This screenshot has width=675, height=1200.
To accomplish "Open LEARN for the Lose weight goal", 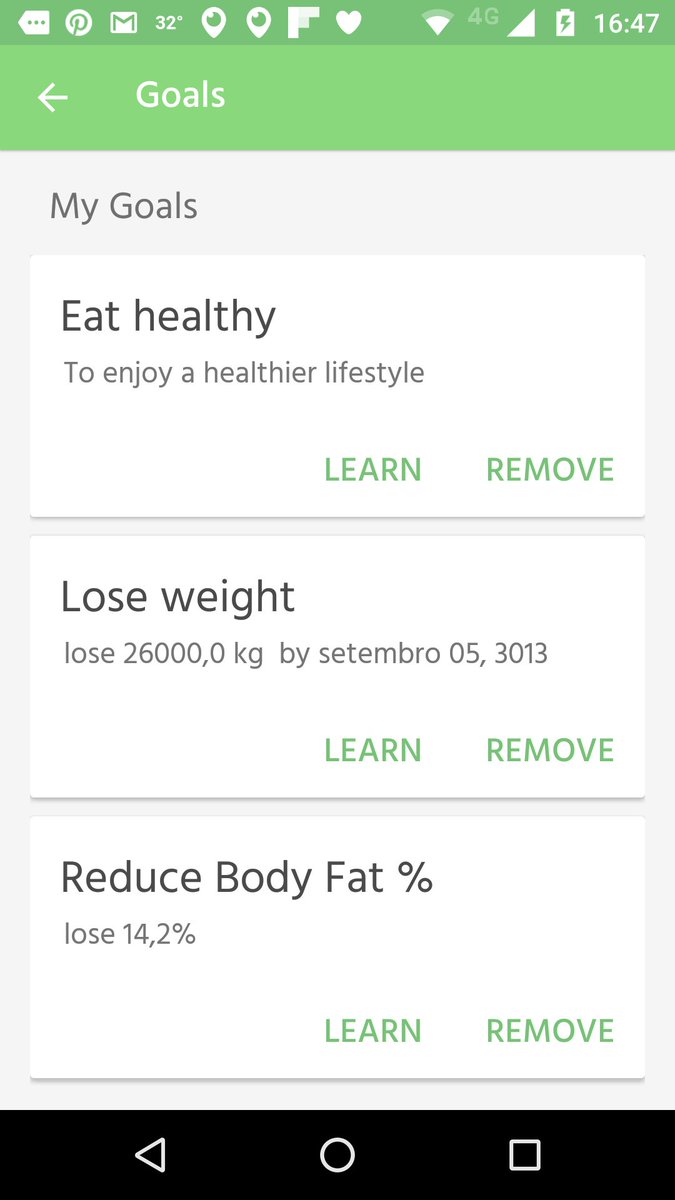I will pyautogui.click(x=372, y=750).
